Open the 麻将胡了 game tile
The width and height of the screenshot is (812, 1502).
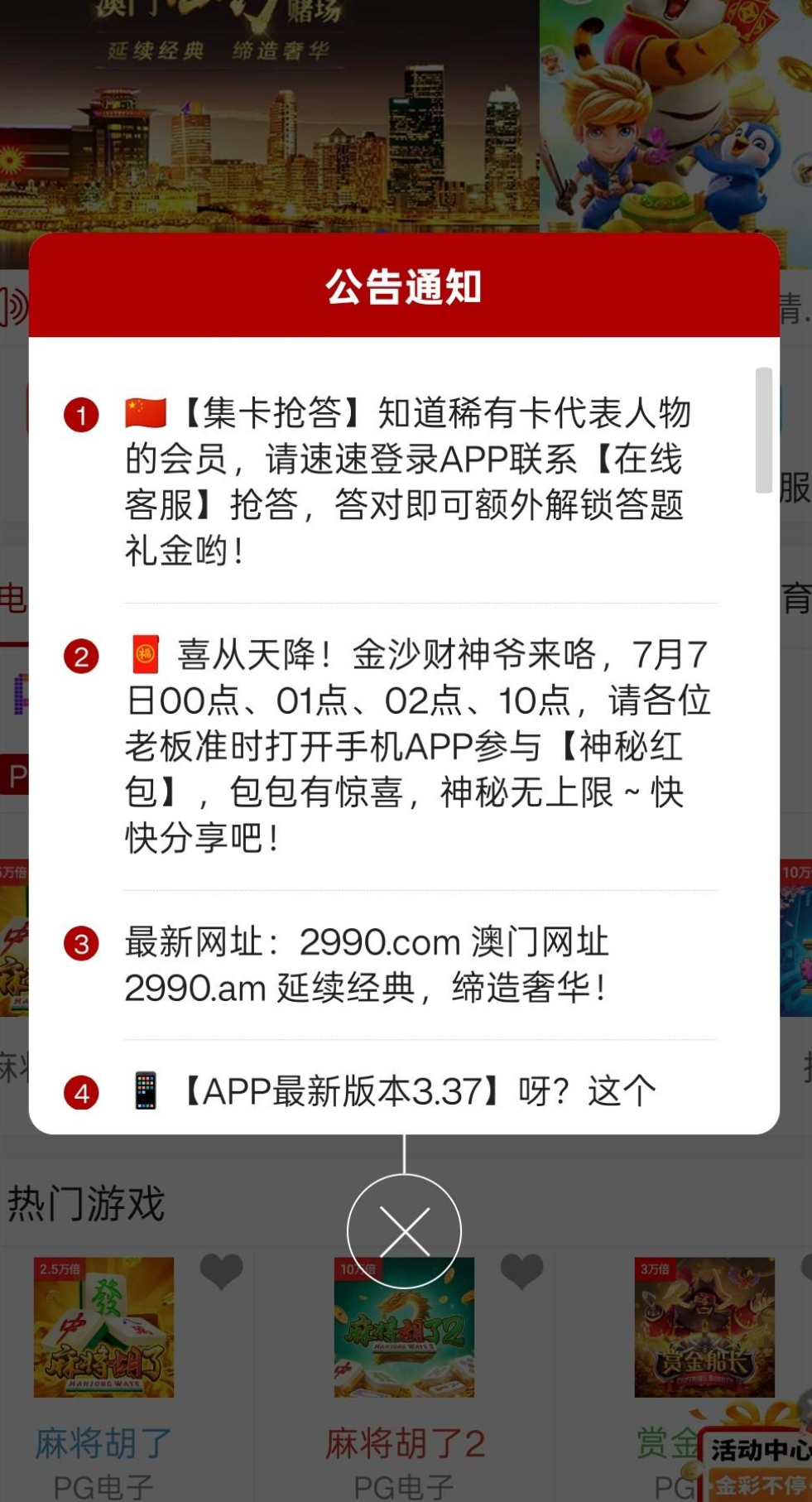click(103, 1327)
